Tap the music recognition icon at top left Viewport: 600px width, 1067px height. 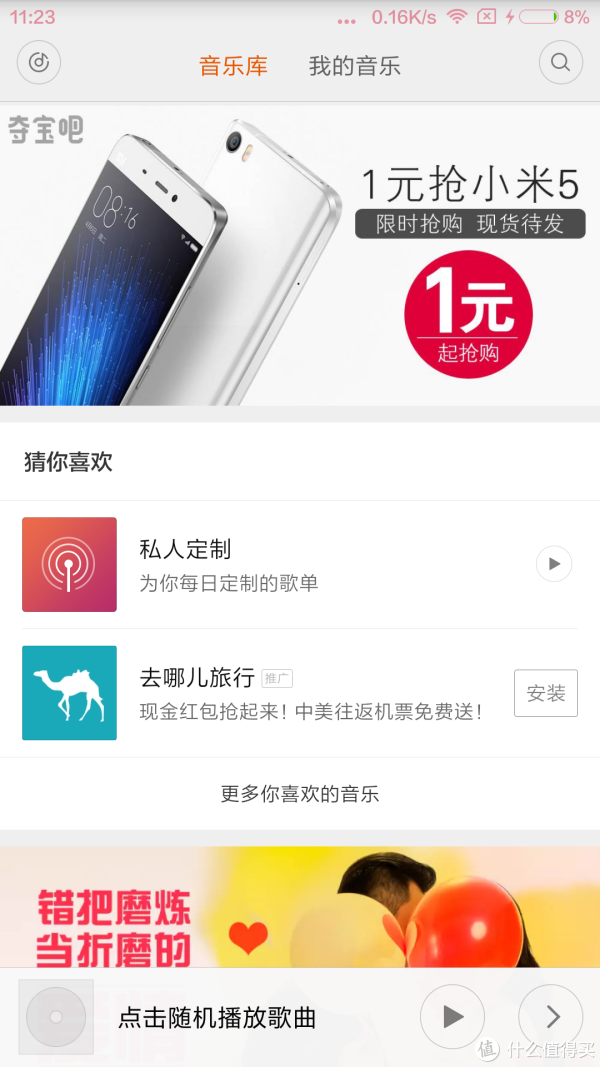pos(39,63)
